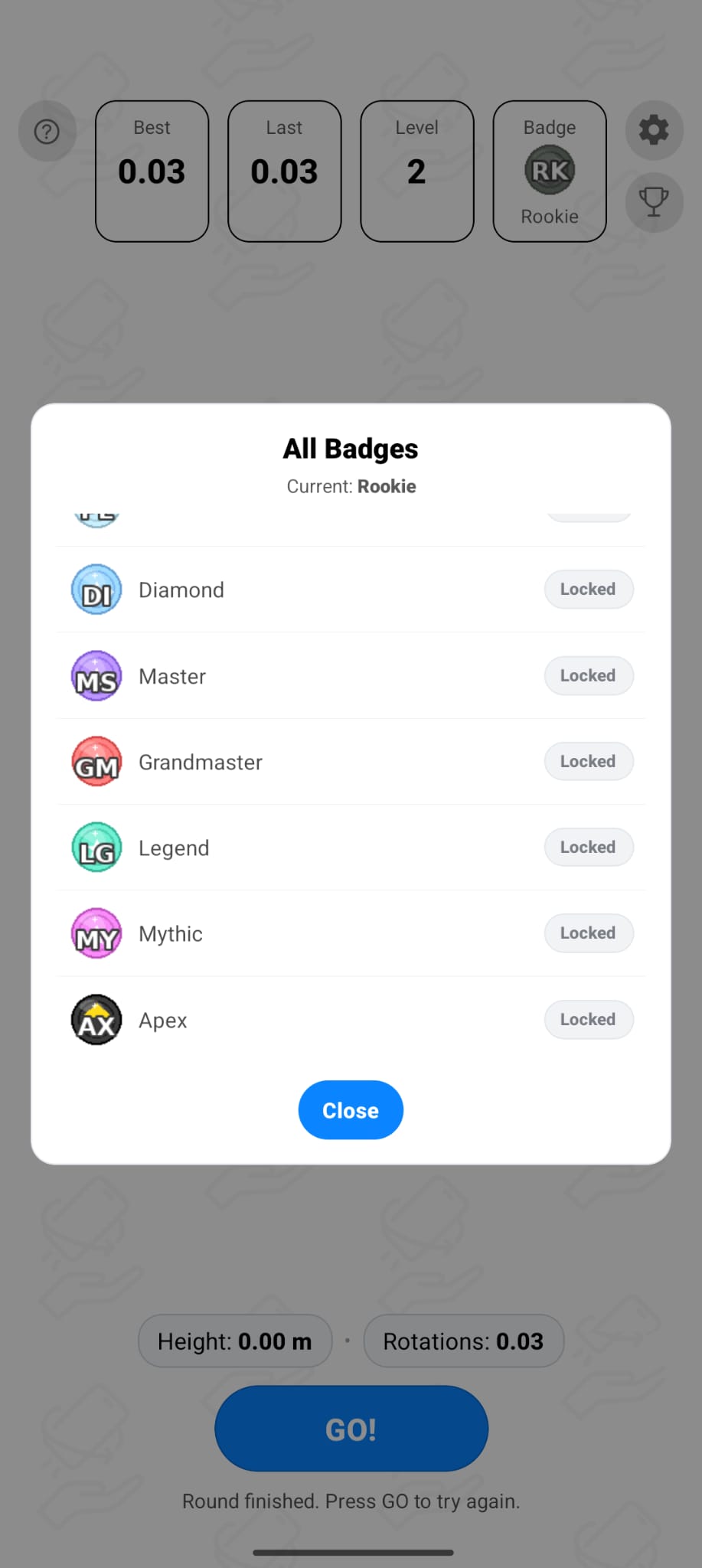Tap the Height 0.00 m pill
Screen dimensions: 702x1568
click(x=234, y=1341)
